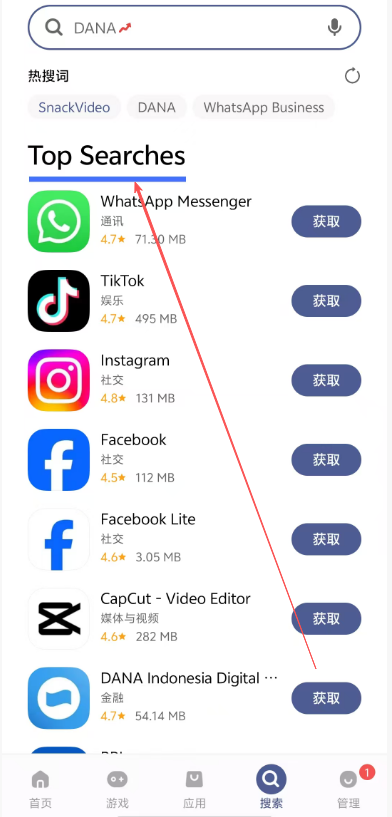The width and height of the screenshot is (392, 817).
Task: Get Facebook Lite
Action: point(326,539)
